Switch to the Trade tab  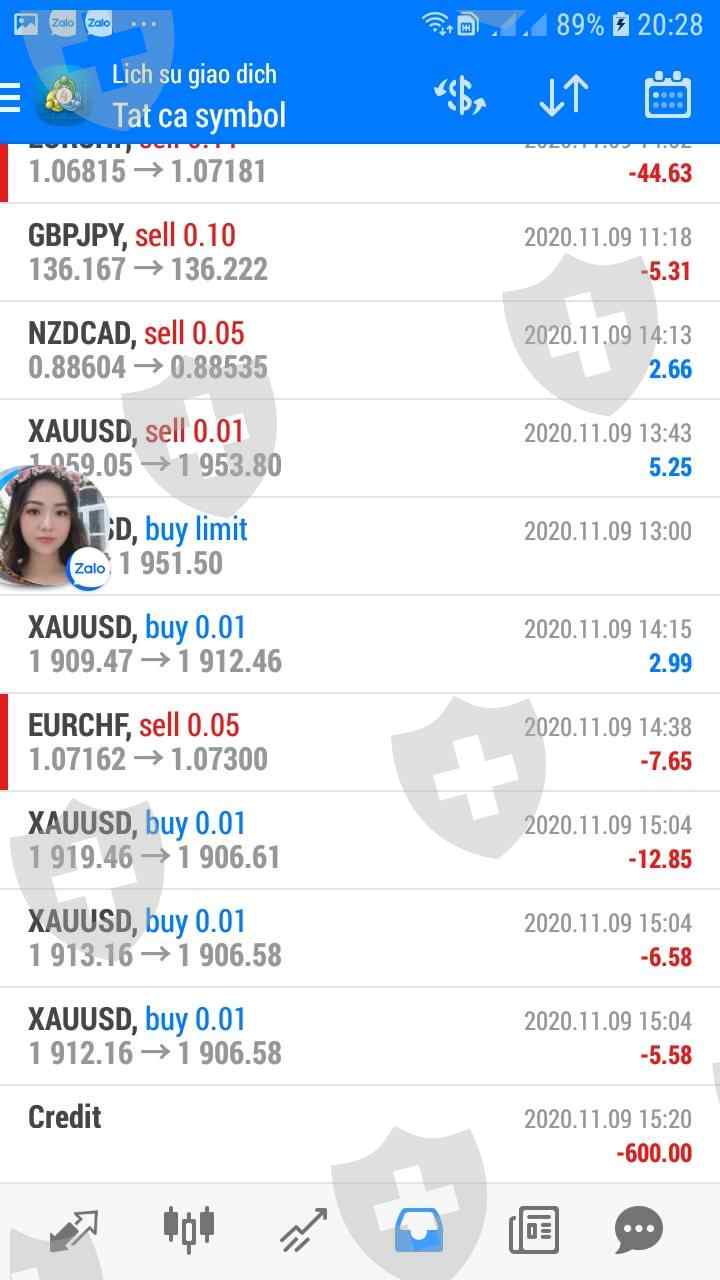[x=303, y=1229]
